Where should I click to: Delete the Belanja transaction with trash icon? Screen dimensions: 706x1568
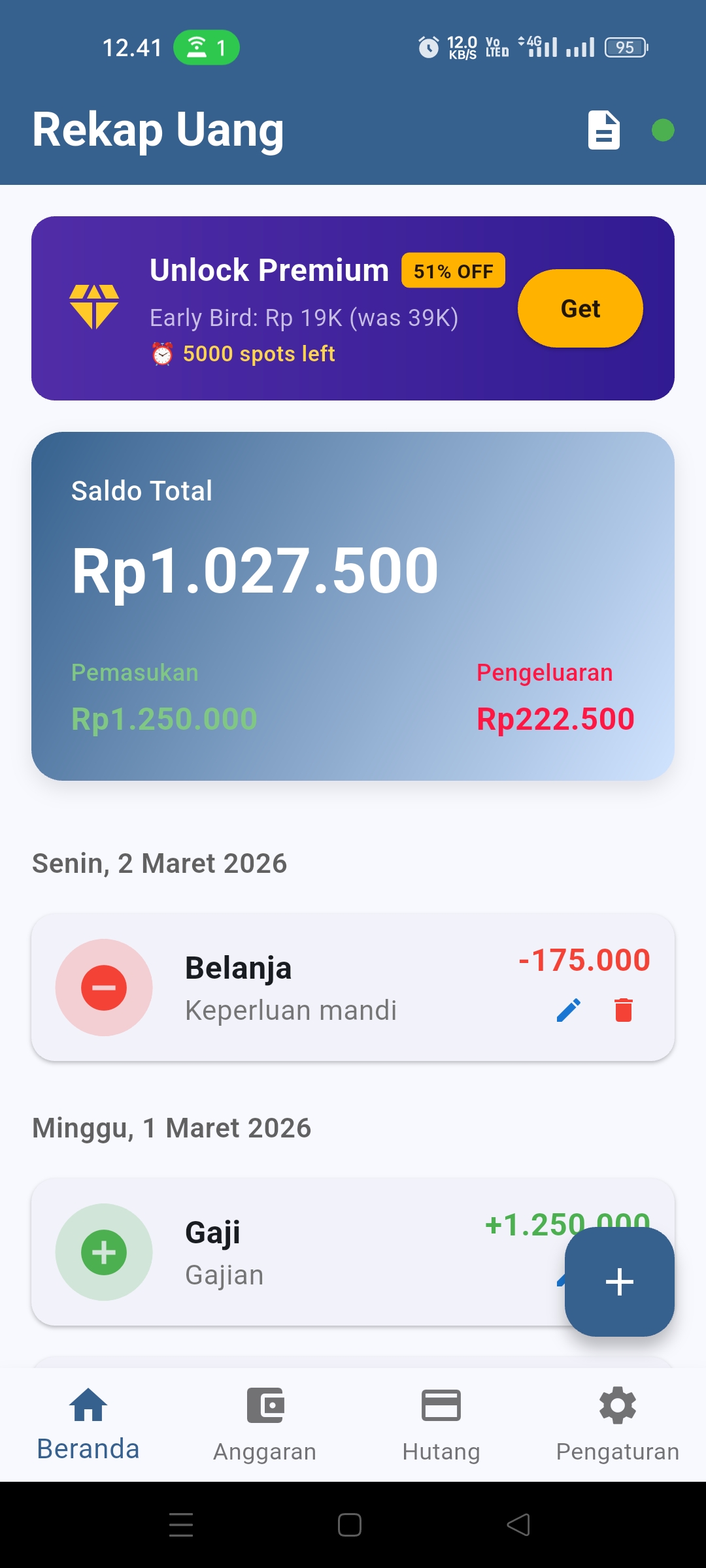pyautogui.click(x=622, y=1009)
